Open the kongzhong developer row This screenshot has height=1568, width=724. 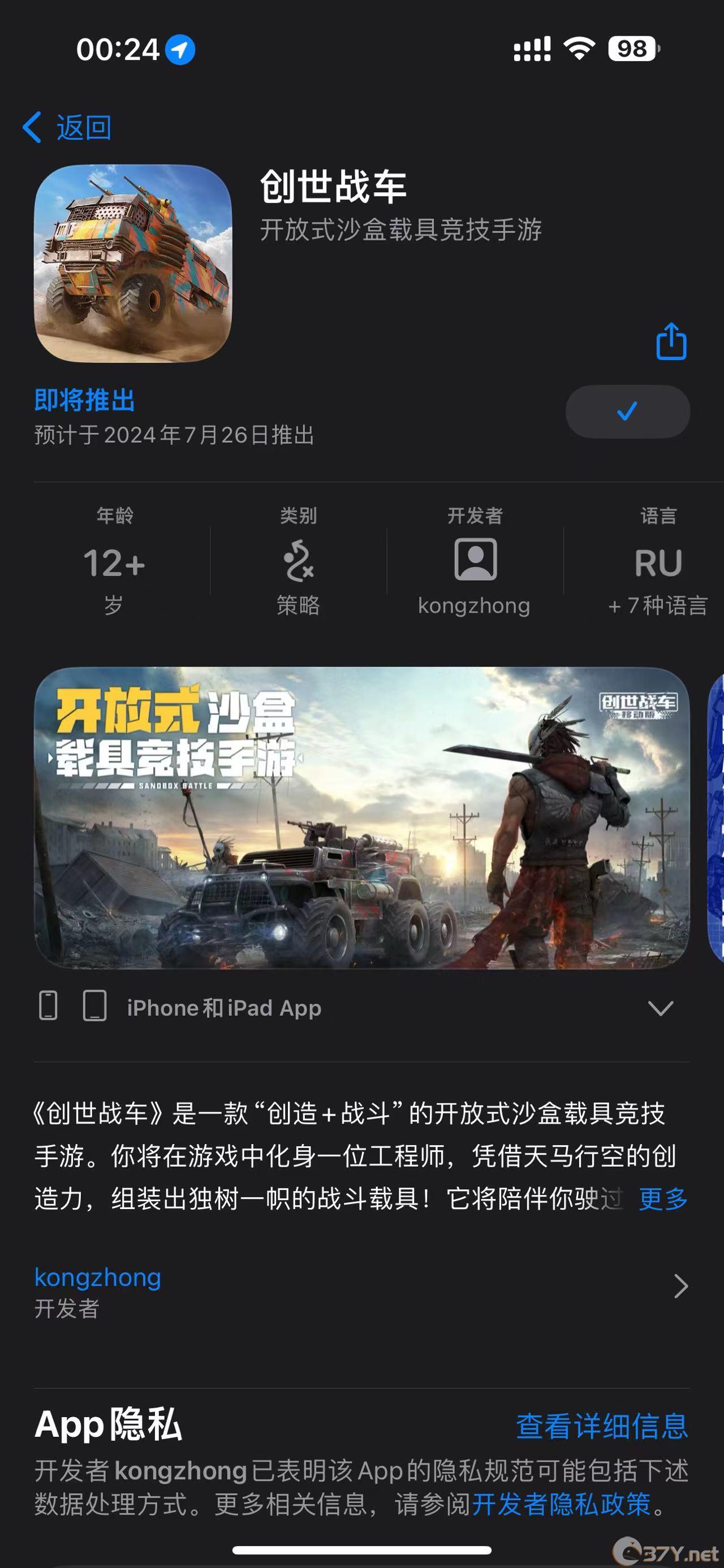[361, 1285]
